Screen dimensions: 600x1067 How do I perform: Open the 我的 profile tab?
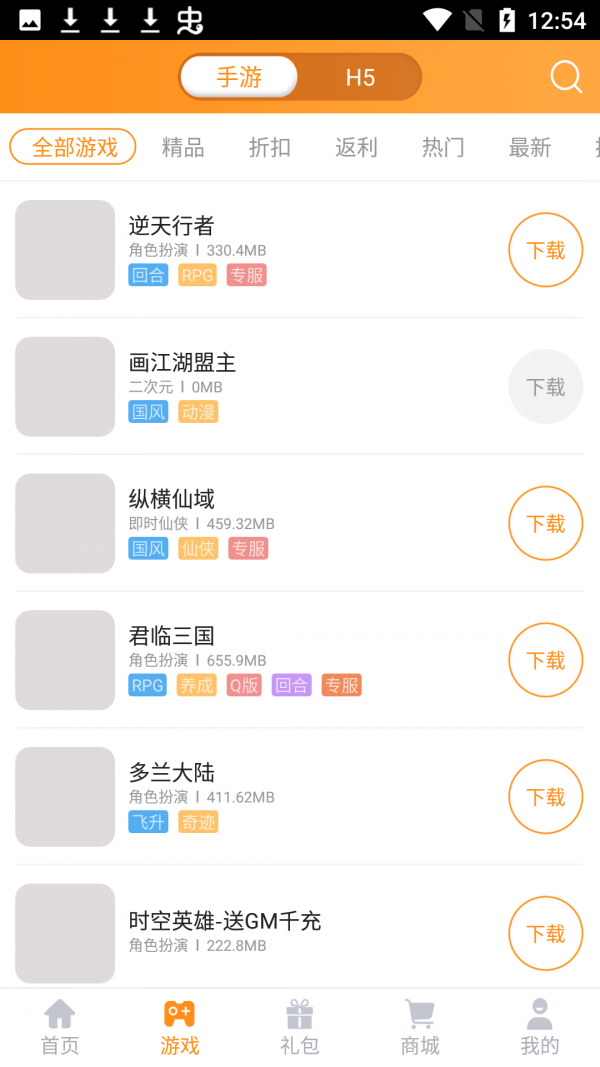(540, 1028)
